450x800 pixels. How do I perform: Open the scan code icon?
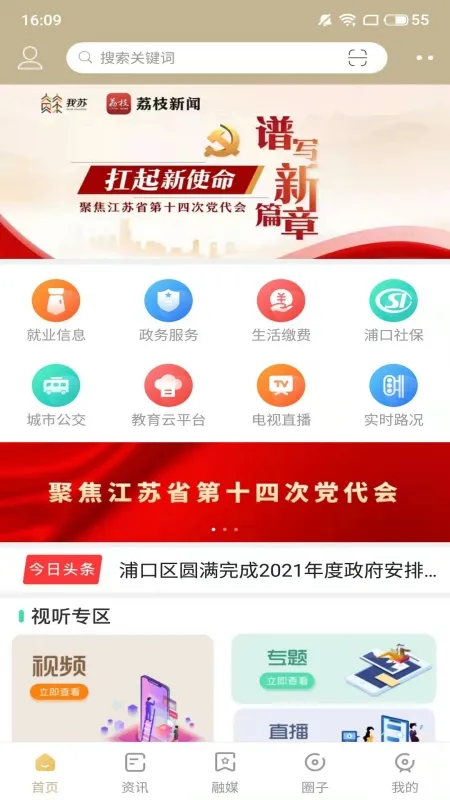click(x=358, y=58)
